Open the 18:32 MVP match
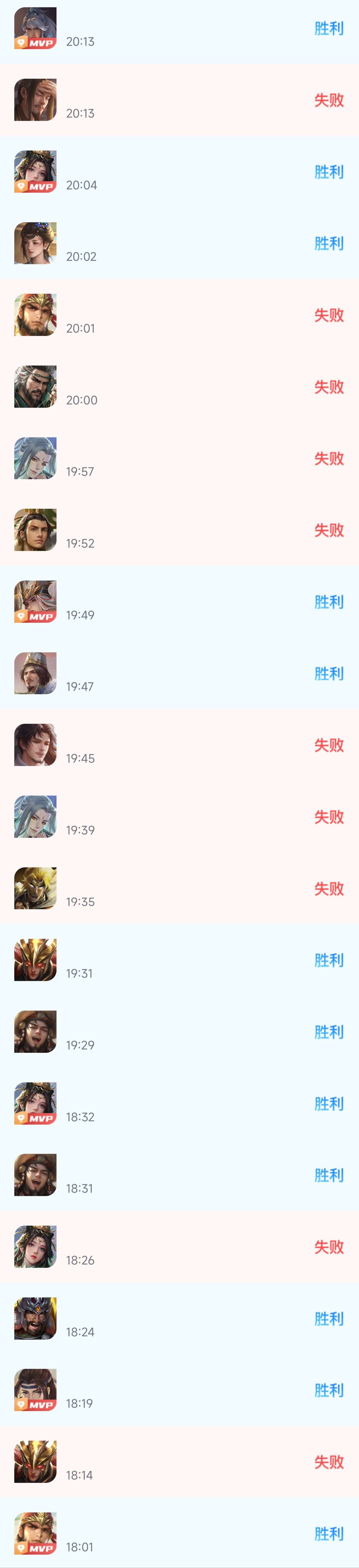The image size is (359, 1568). pos(179,1104)
